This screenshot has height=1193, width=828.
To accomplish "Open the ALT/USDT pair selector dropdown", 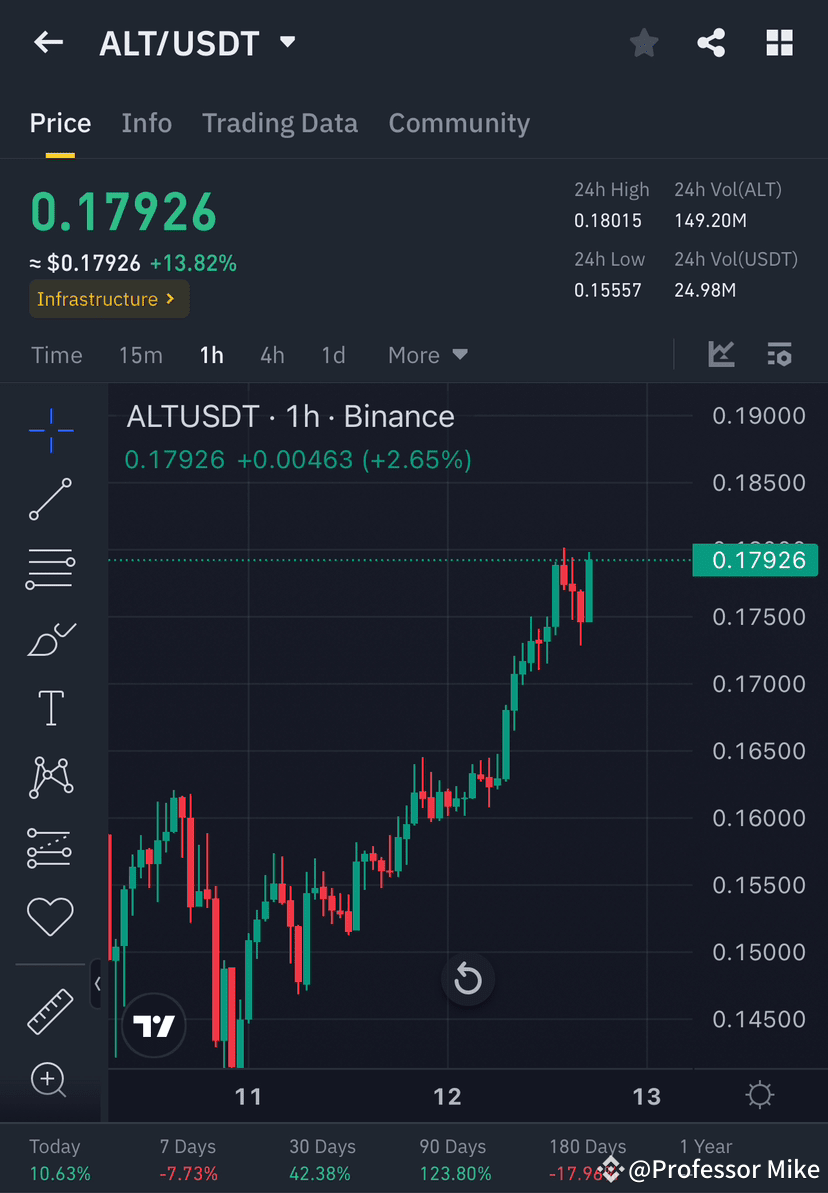I will [x=286, y=42].
